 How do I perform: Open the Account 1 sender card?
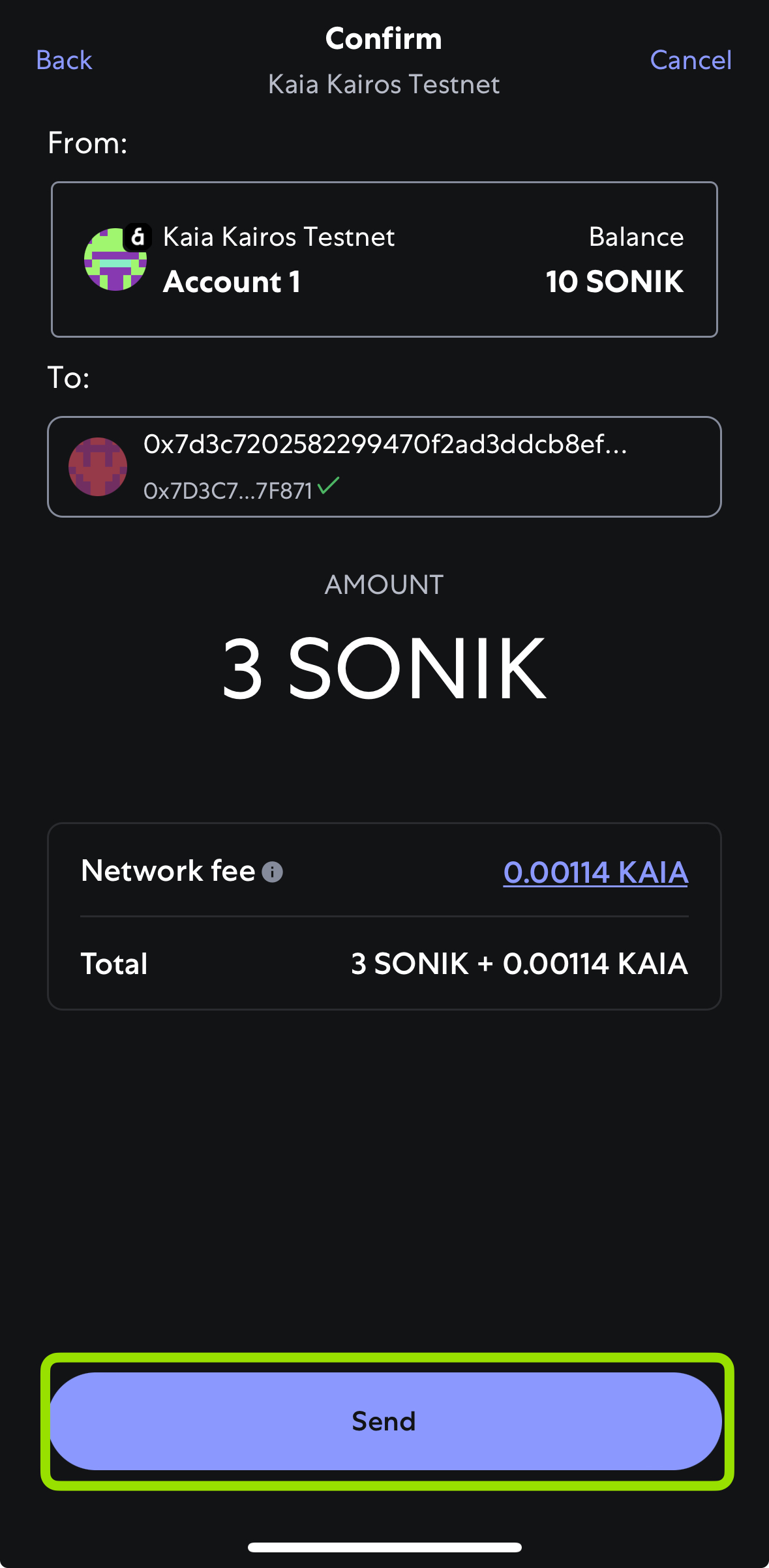tap(384, 259)
